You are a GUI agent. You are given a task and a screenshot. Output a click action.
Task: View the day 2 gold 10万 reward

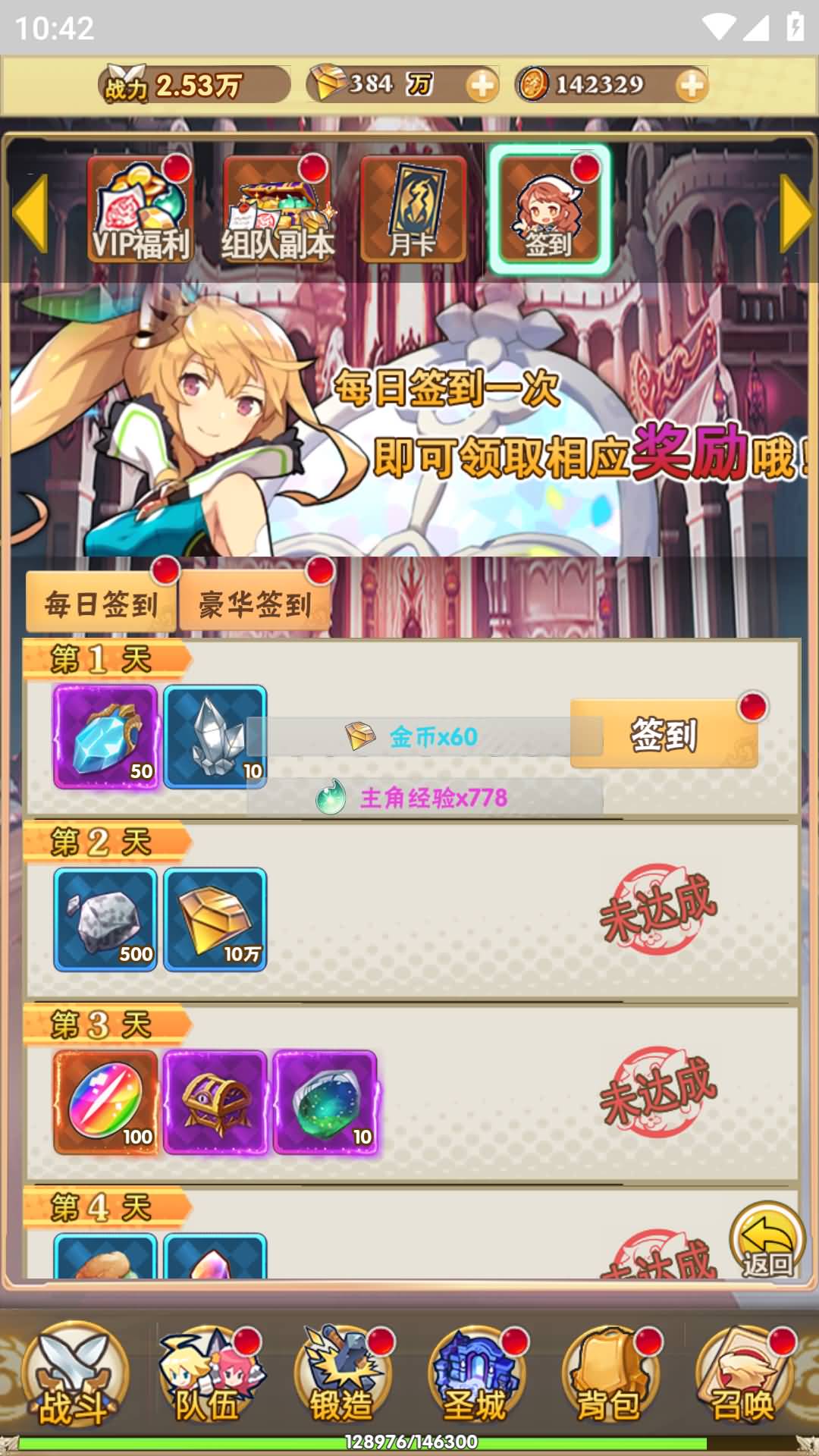pos(215,920)
